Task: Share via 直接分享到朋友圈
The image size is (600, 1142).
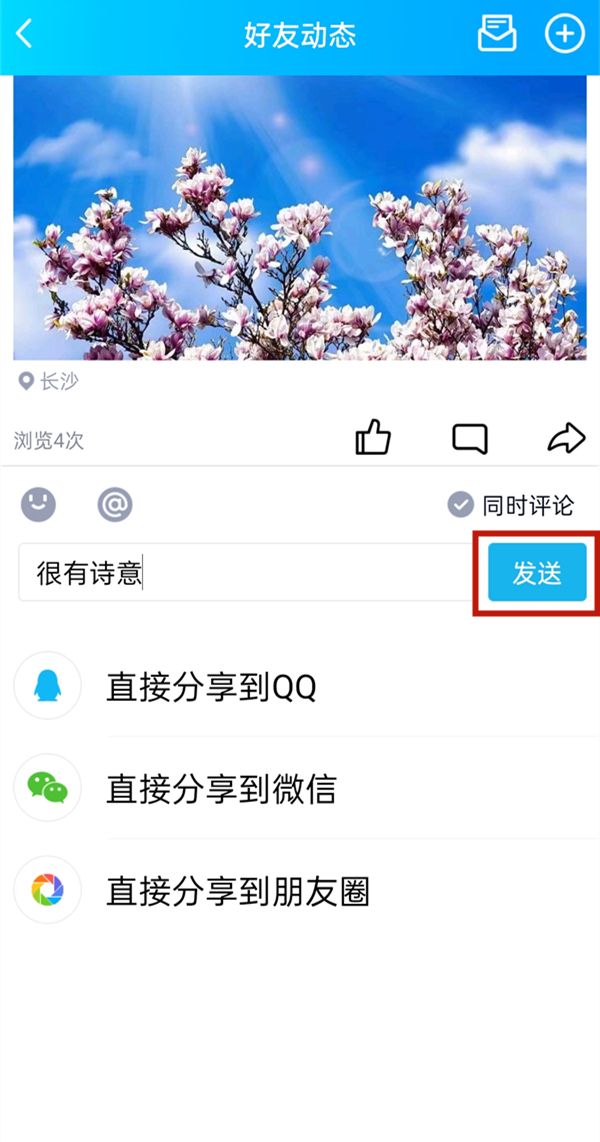Action: click(238, 891)
